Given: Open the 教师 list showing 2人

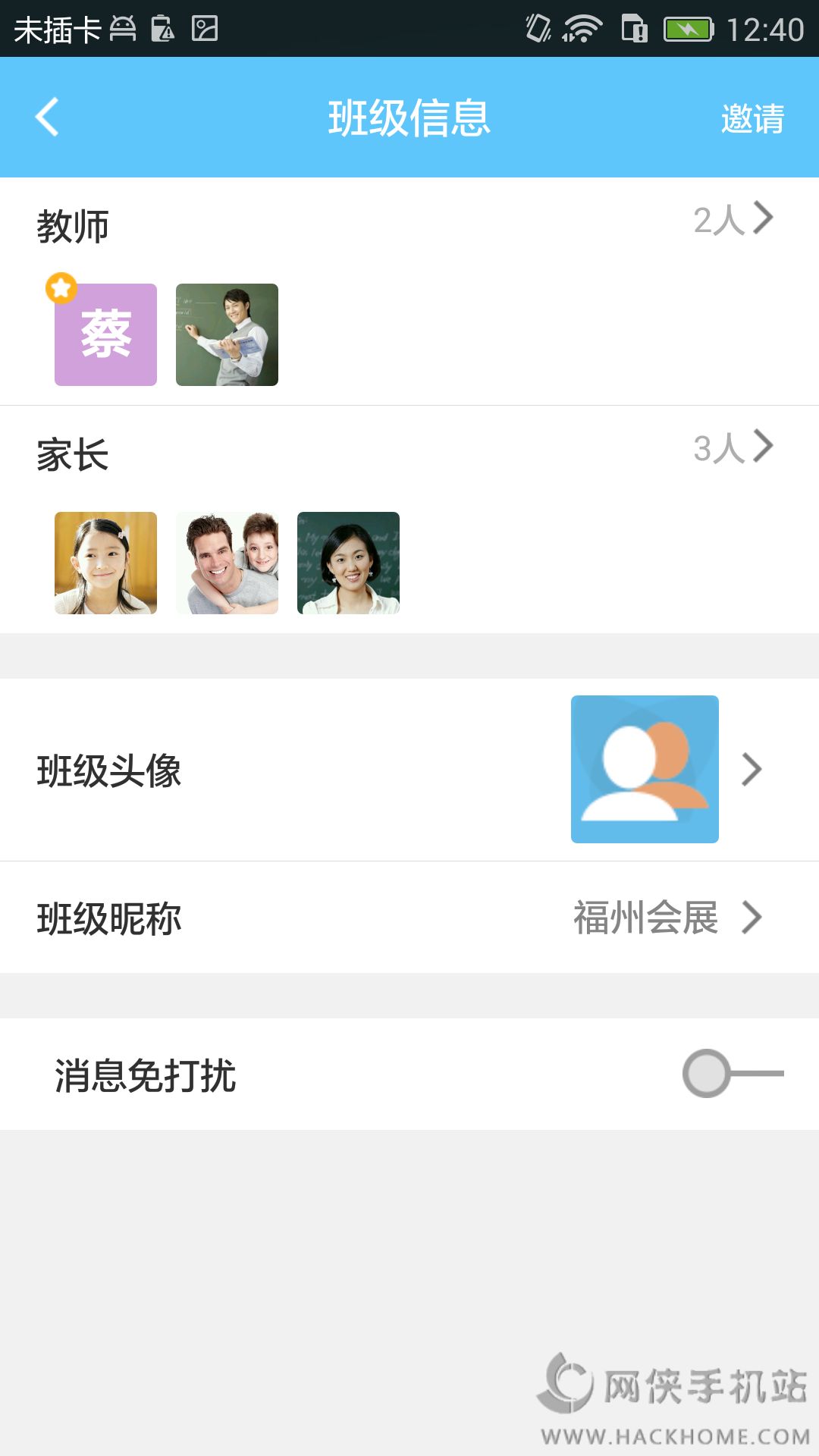Looking at the screenshot, I should [x=732, y=220].
